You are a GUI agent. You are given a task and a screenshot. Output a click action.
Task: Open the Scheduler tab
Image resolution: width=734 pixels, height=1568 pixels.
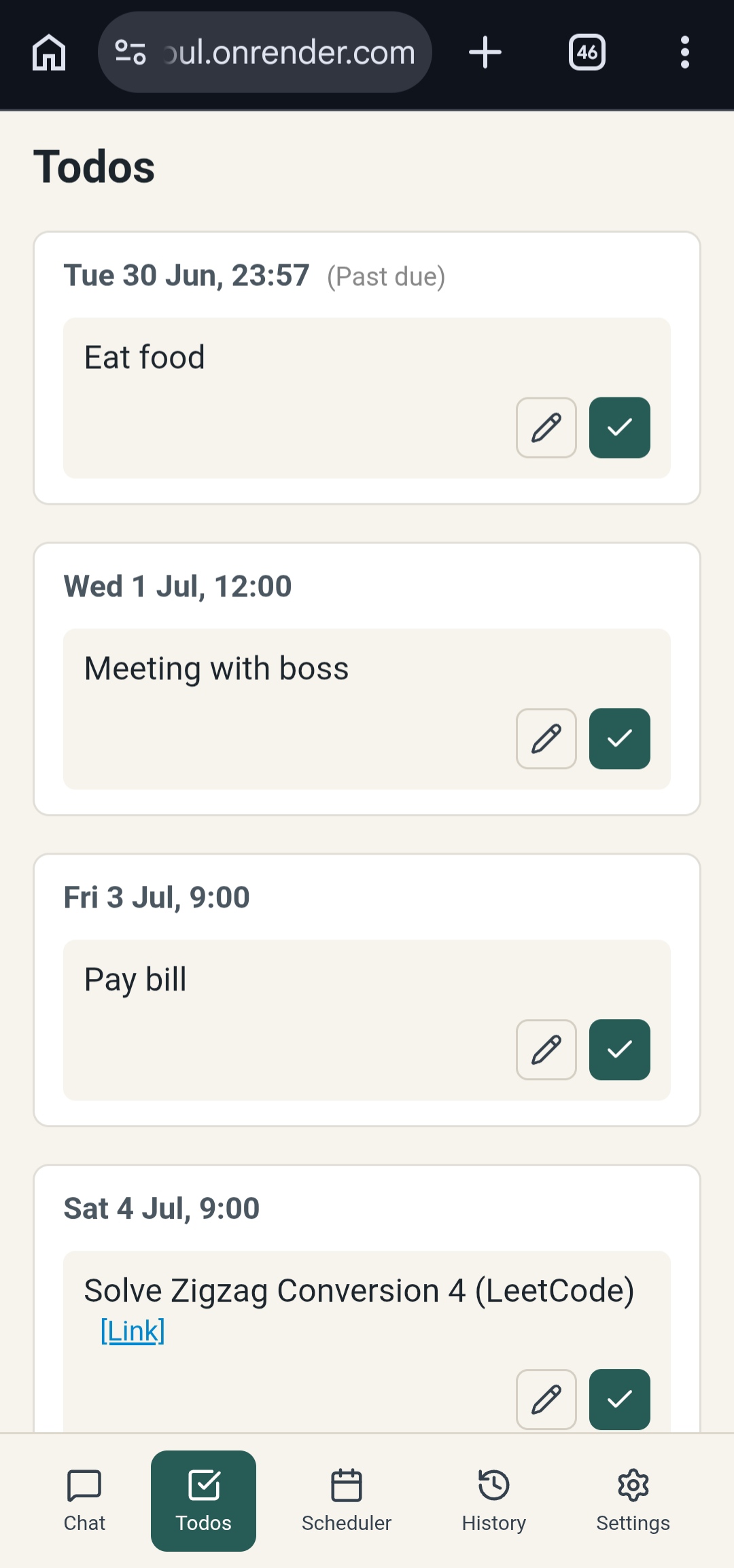pyautogui.click(x=347, y=1501)
